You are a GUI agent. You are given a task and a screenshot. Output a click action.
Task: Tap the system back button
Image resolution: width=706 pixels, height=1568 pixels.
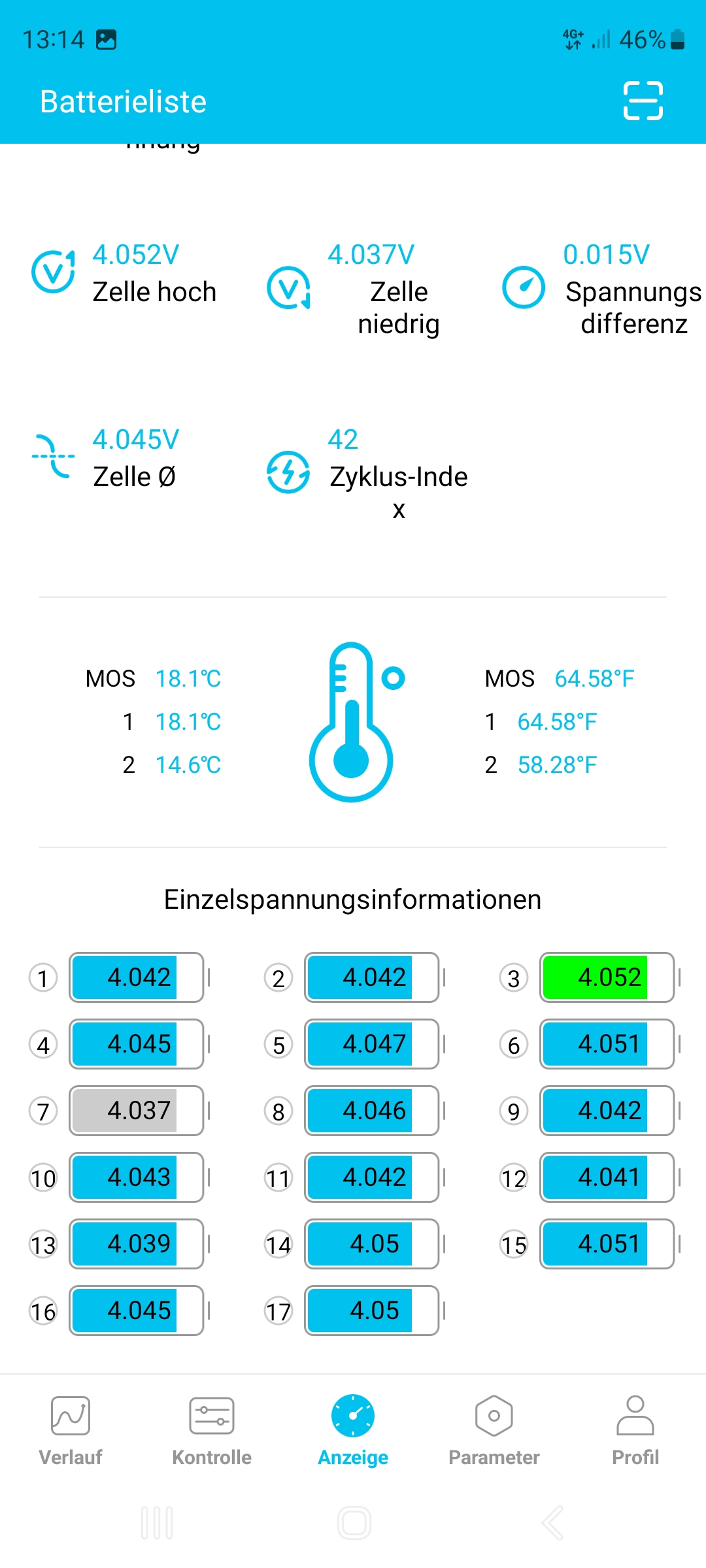(553, 1523)
